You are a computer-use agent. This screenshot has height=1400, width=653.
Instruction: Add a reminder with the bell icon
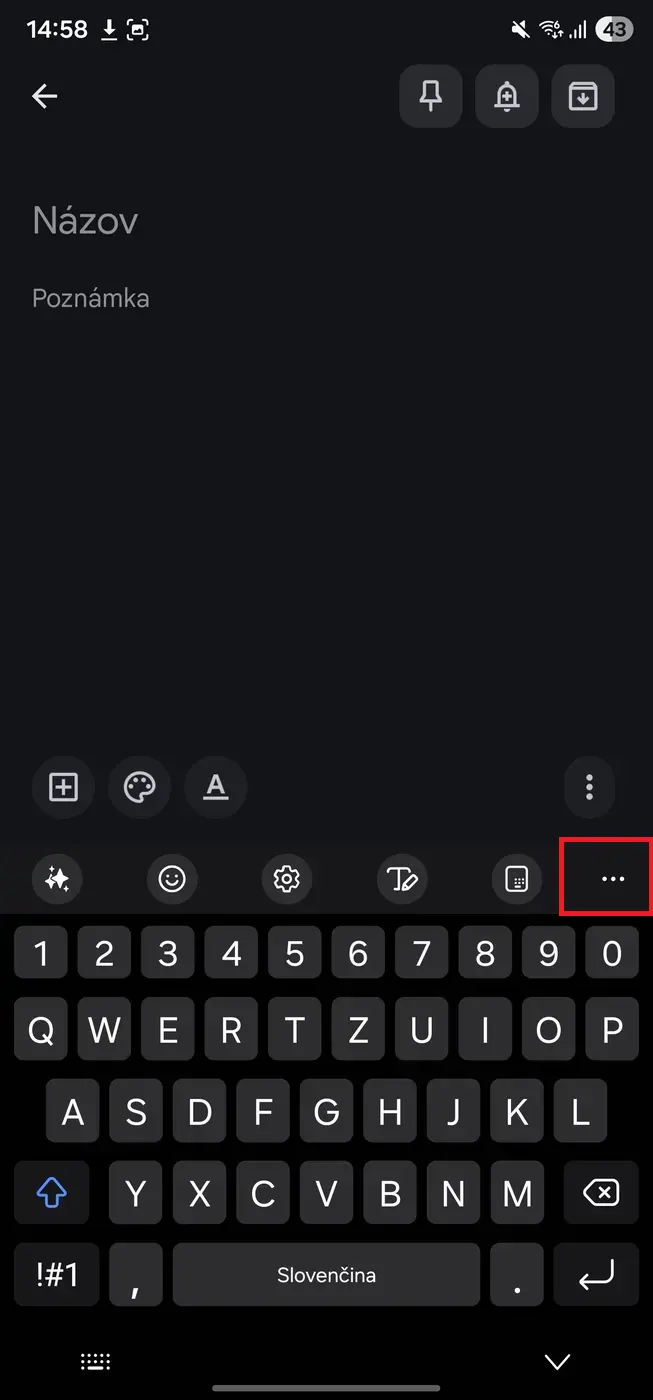507,96
